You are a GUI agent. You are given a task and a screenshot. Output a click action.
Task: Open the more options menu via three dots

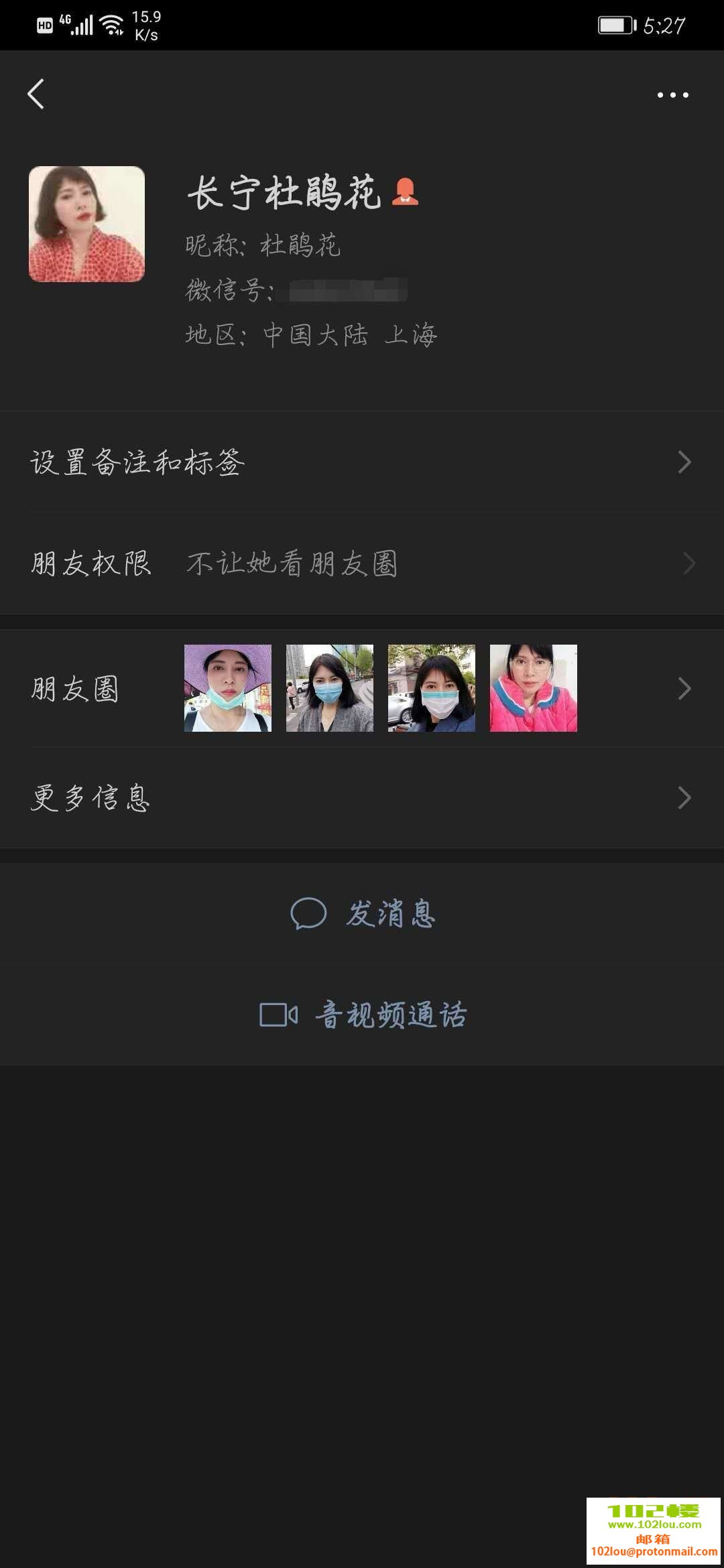(x=673, y=94)
